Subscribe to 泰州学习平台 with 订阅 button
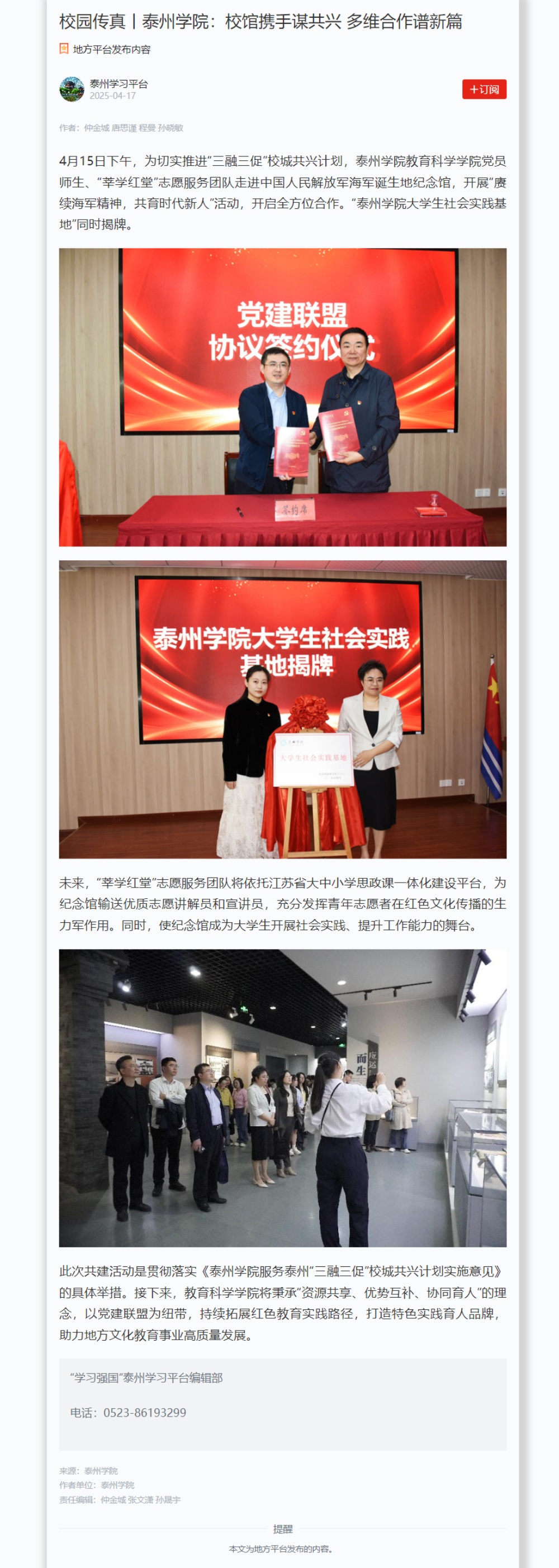 (x=484, y=89)
